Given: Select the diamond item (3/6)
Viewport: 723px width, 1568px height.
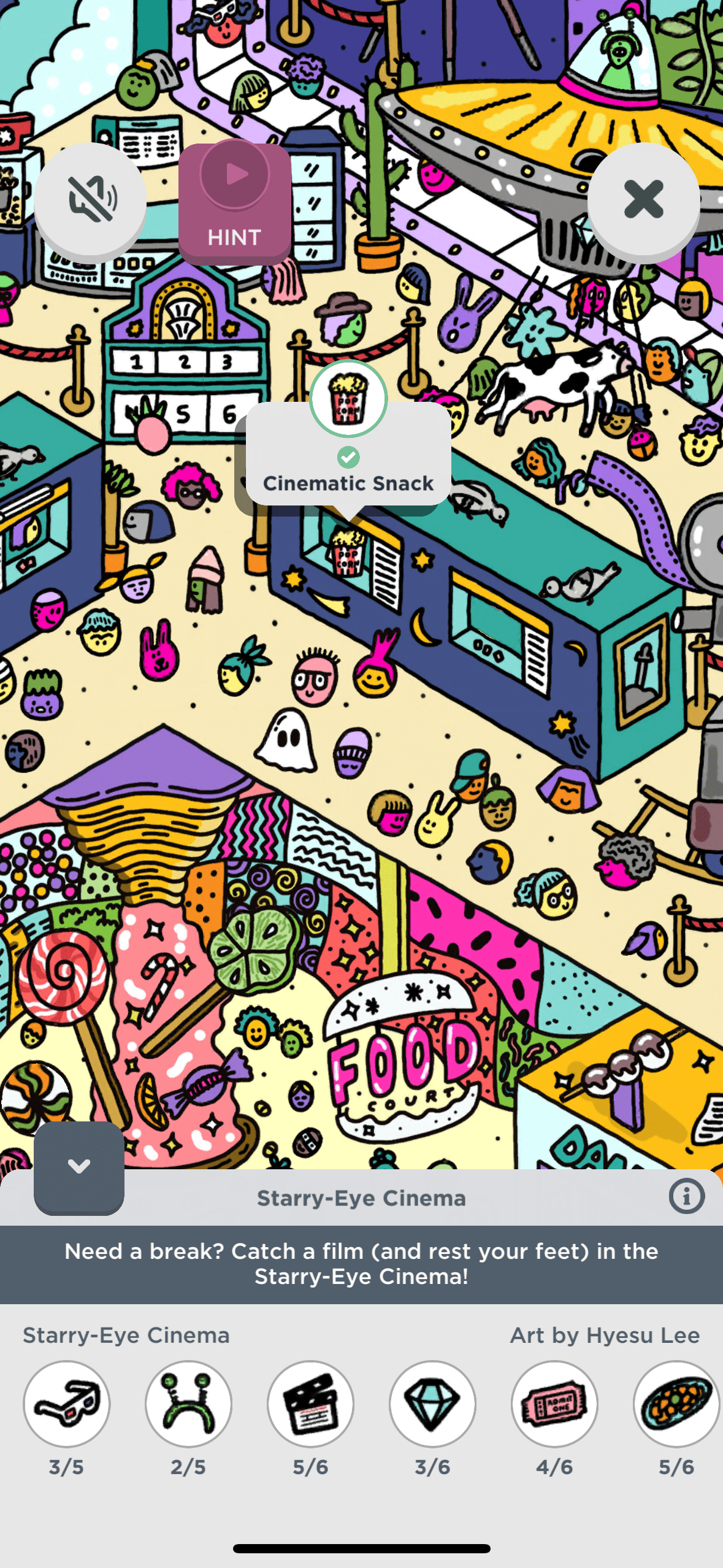Looking at the screenshot, I should 432,1404.
